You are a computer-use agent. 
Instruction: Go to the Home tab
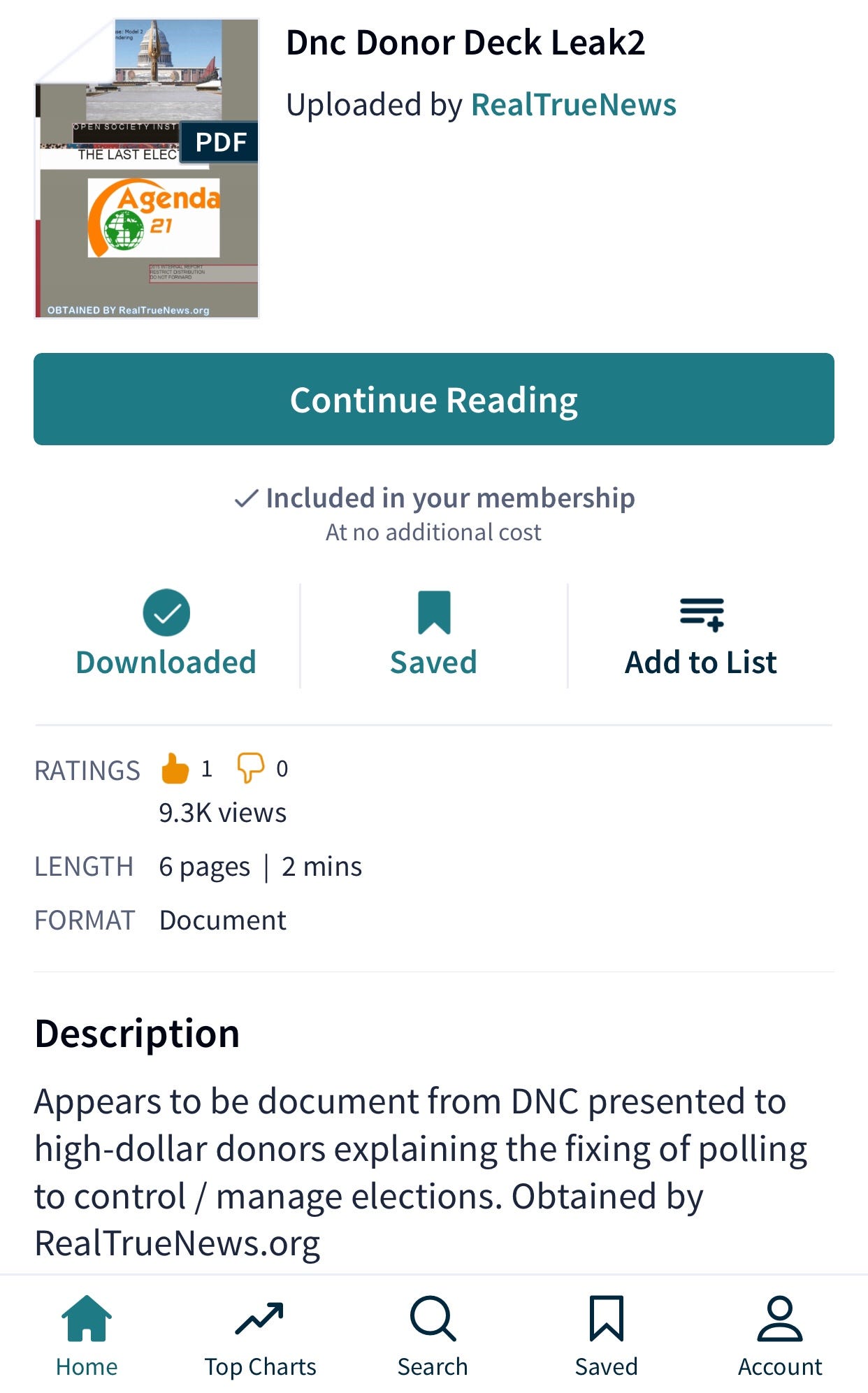87,1335
